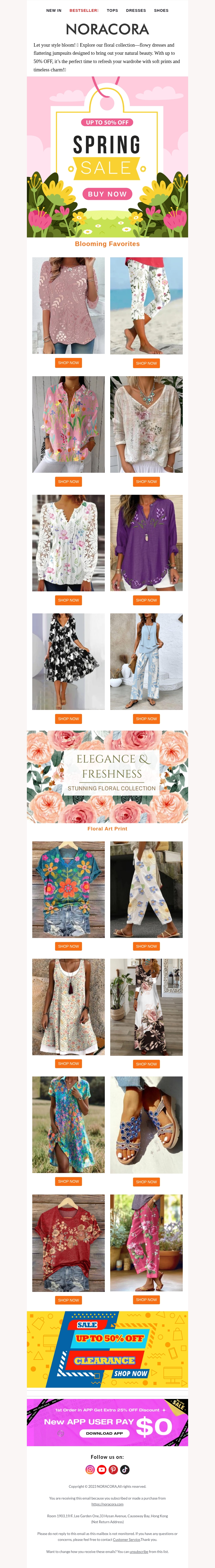Shop now under the red floral tee

click(68, 1300)
